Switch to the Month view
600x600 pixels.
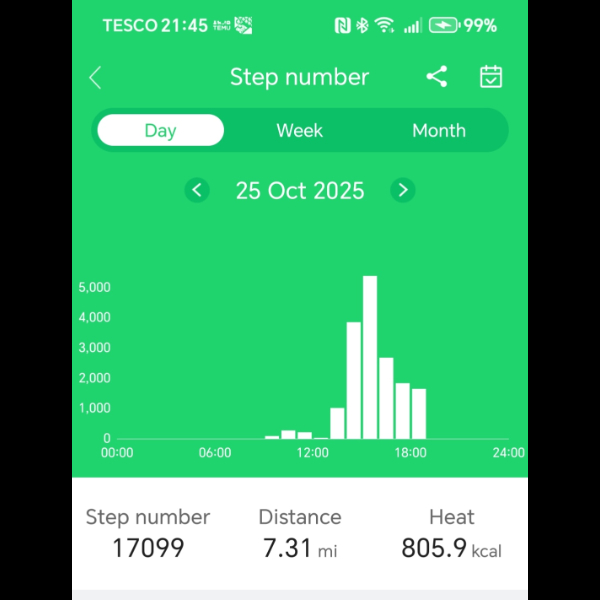438,130
